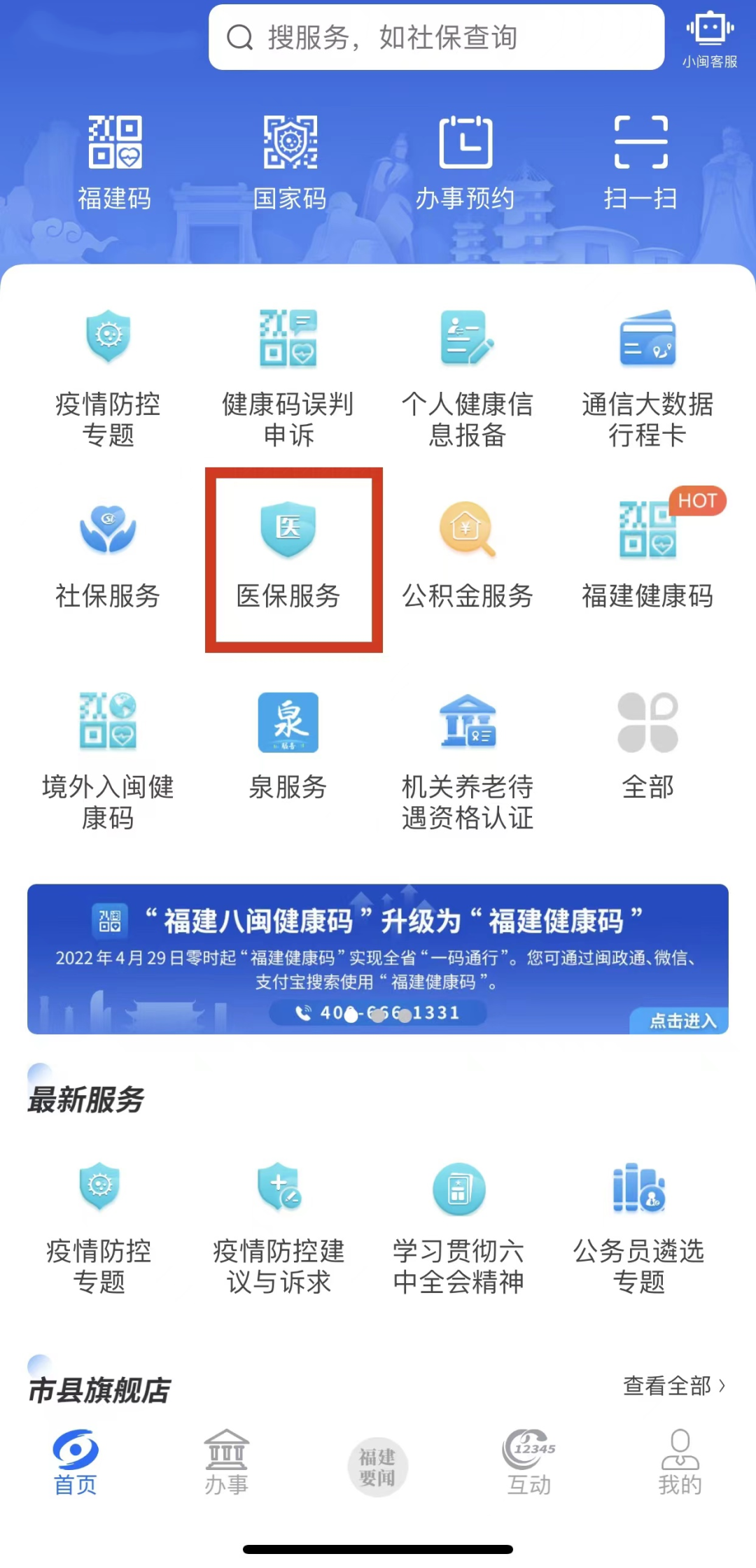
Task: Switch to the 互动 tab
Action: point(529,1462)
